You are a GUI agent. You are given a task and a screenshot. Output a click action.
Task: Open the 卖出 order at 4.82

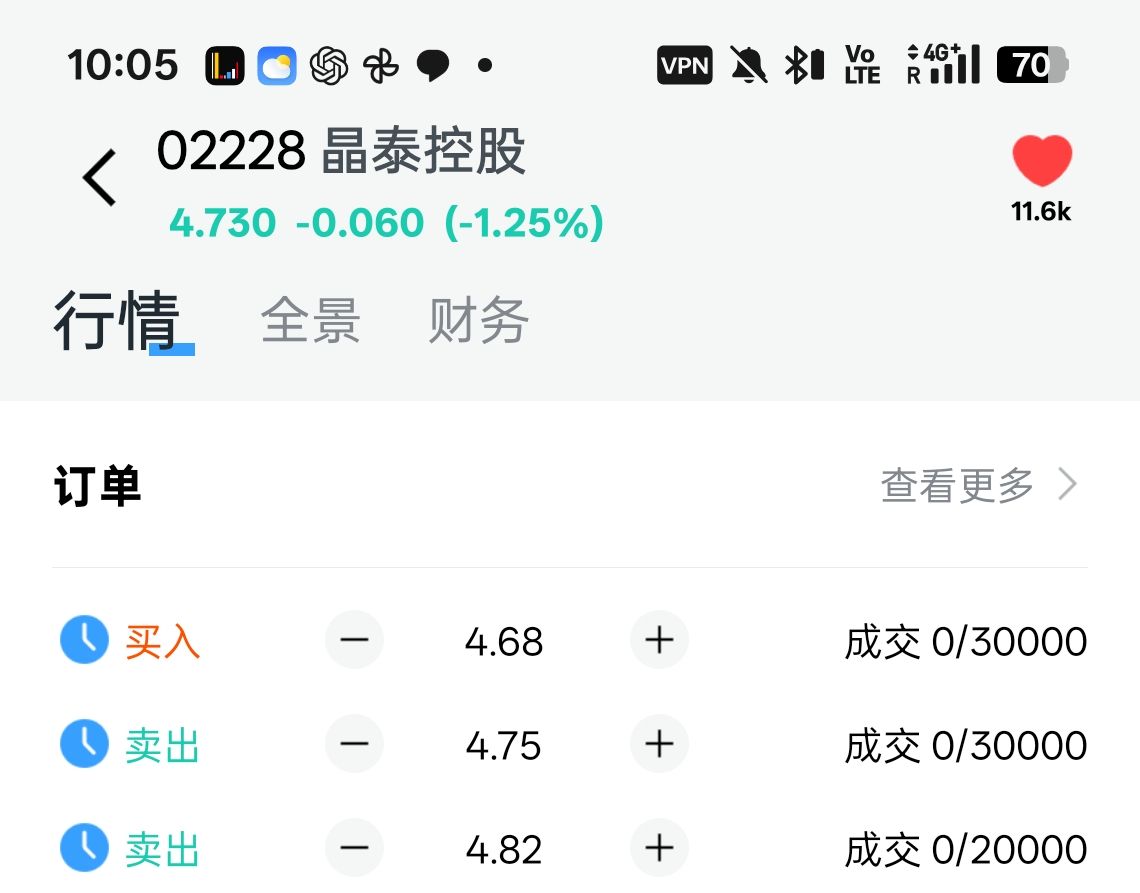(x=162, y=850)
